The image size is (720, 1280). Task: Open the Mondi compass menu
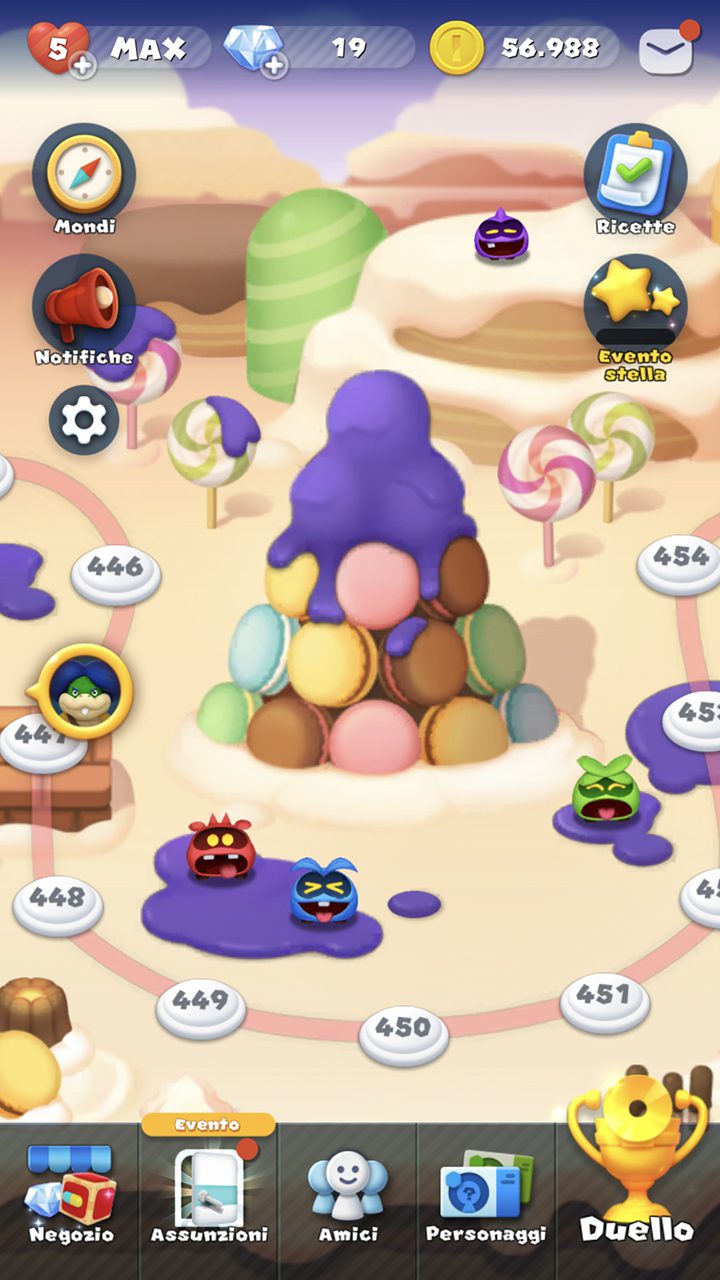coord(84,179)
